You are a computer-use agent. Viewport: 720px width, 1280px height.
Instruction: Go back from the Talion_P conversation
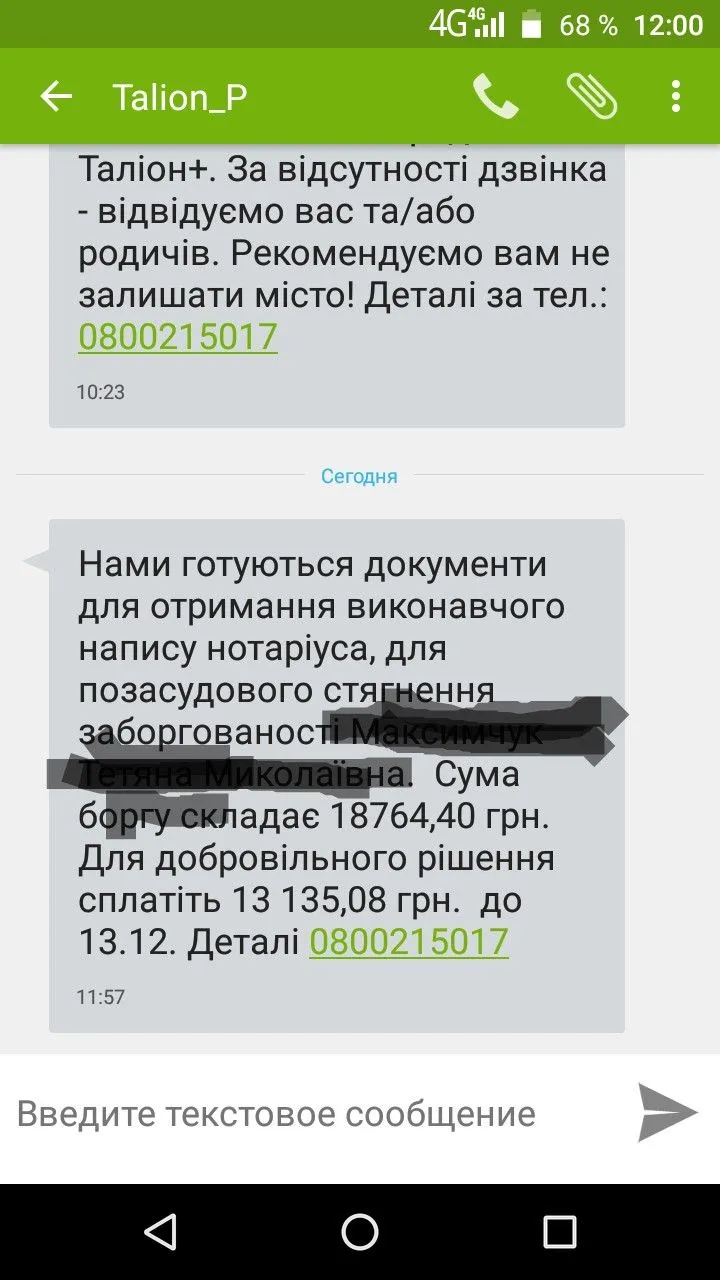(x=56, y=97)
